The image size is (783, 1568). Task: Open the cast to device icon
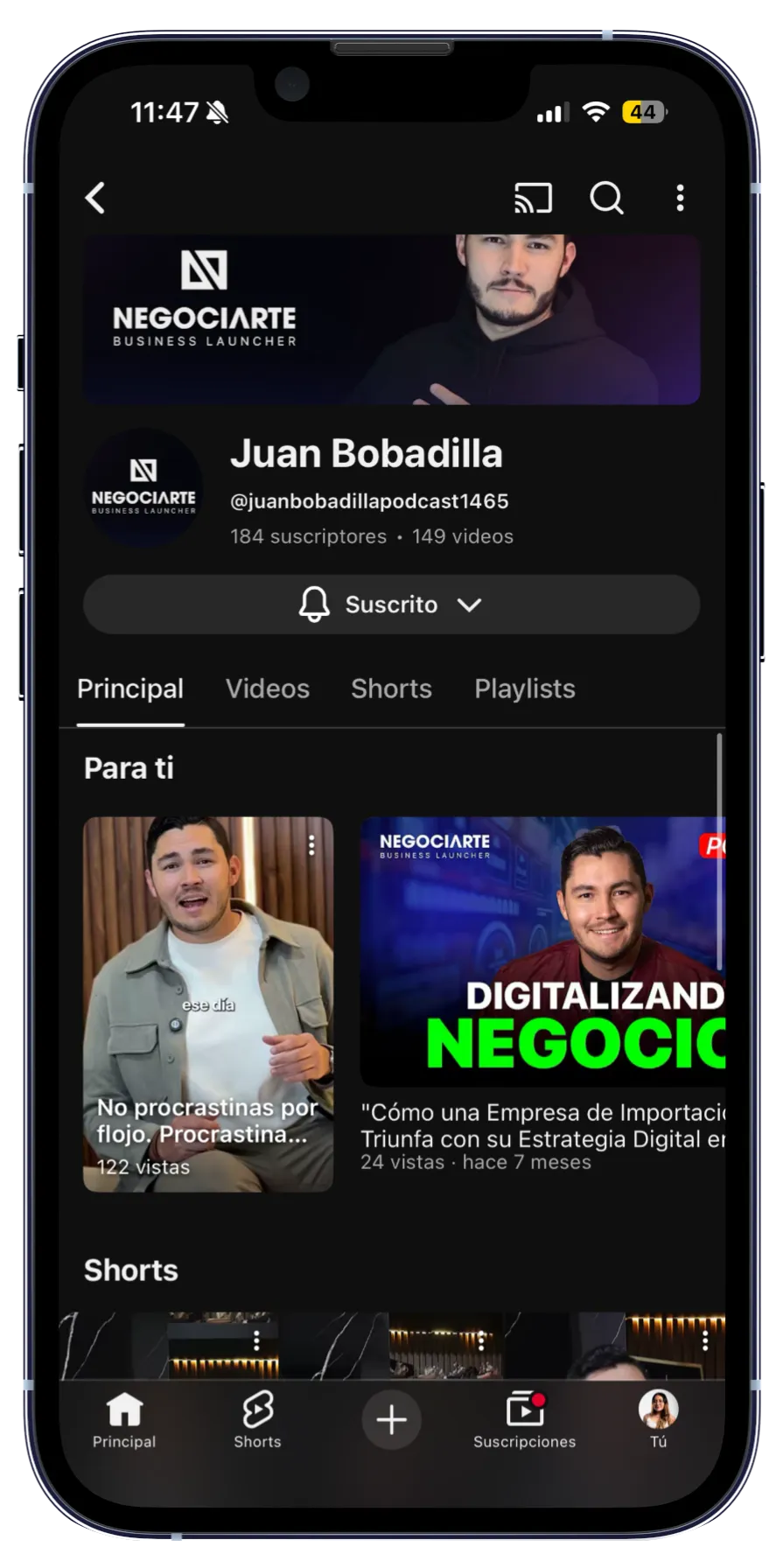point(533,198)
